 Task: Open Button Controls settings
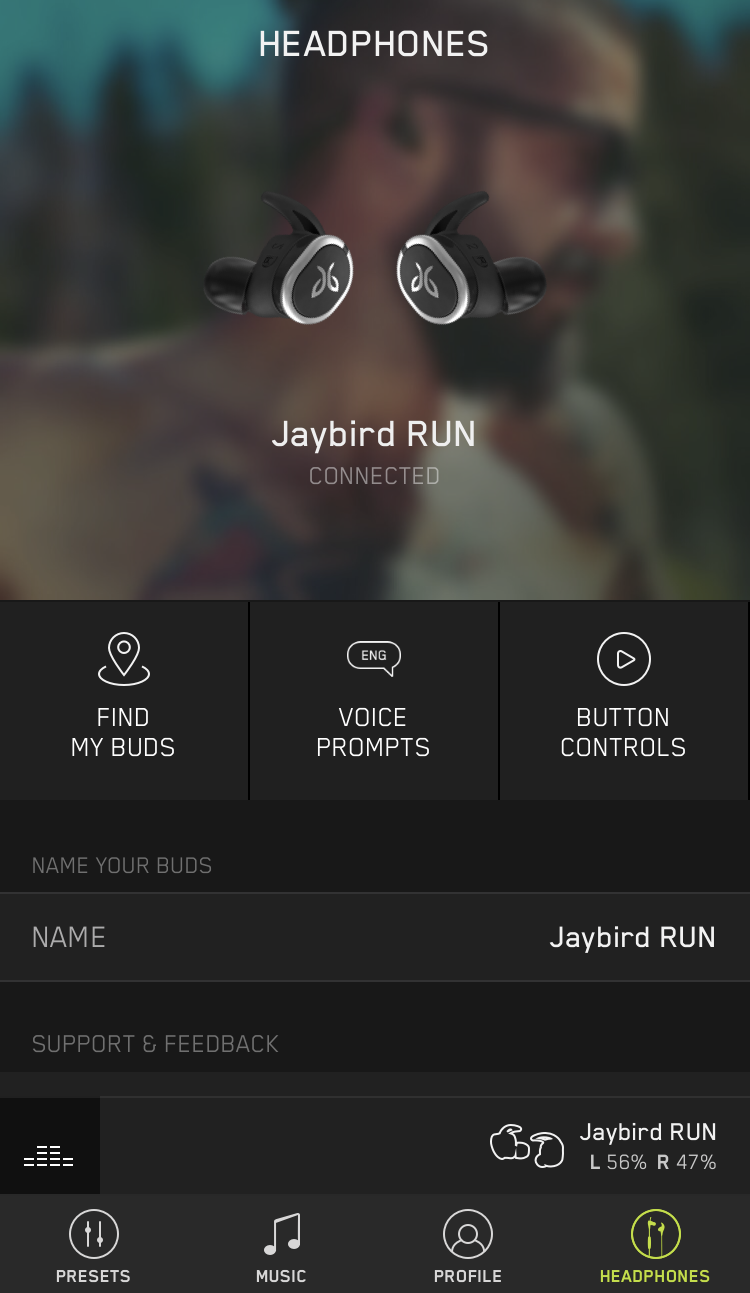click(624, 700)
